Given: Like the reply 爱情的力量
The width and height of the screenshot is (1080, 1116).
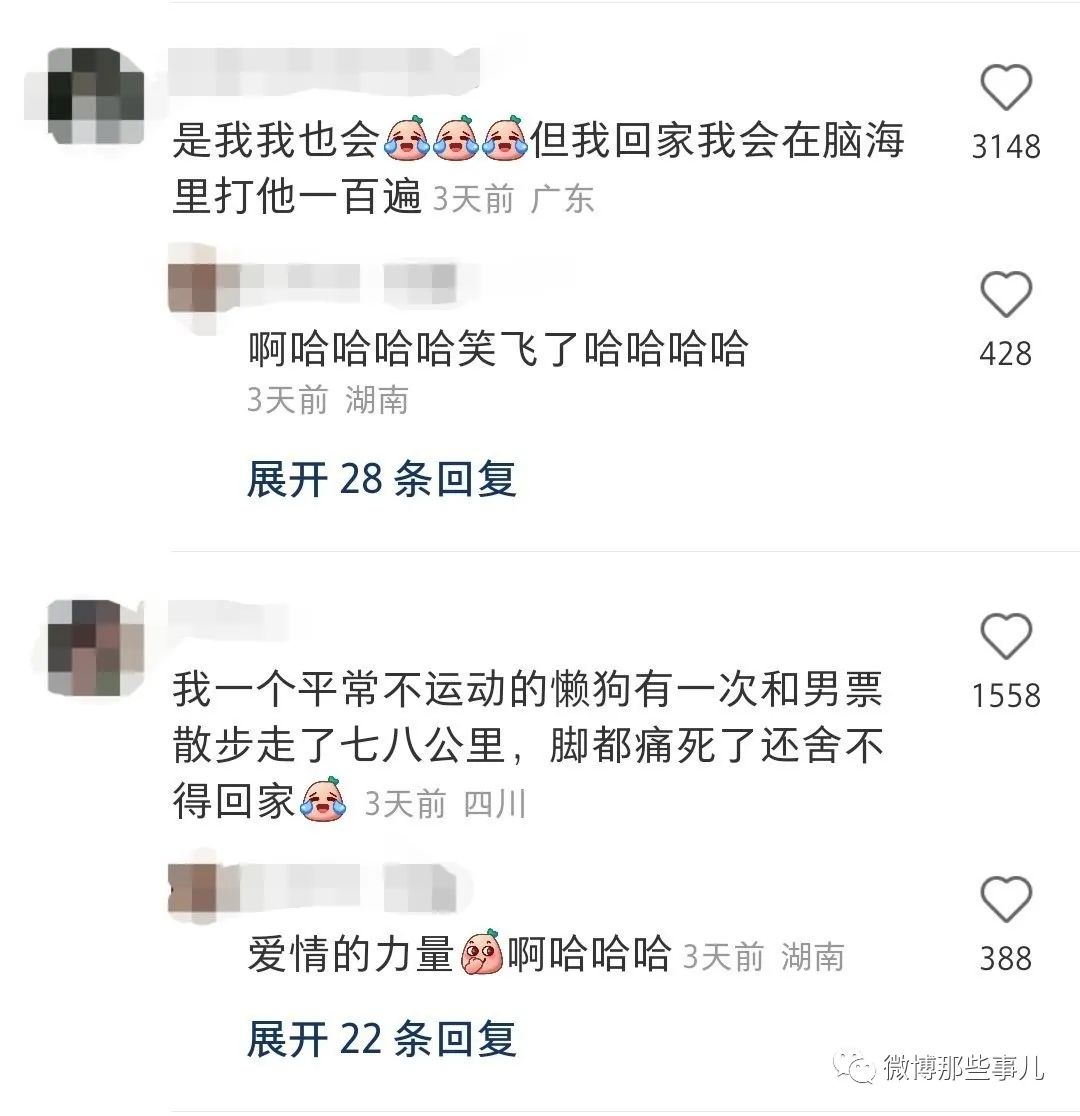Looking at the screenshot, I should [1005, 899].
